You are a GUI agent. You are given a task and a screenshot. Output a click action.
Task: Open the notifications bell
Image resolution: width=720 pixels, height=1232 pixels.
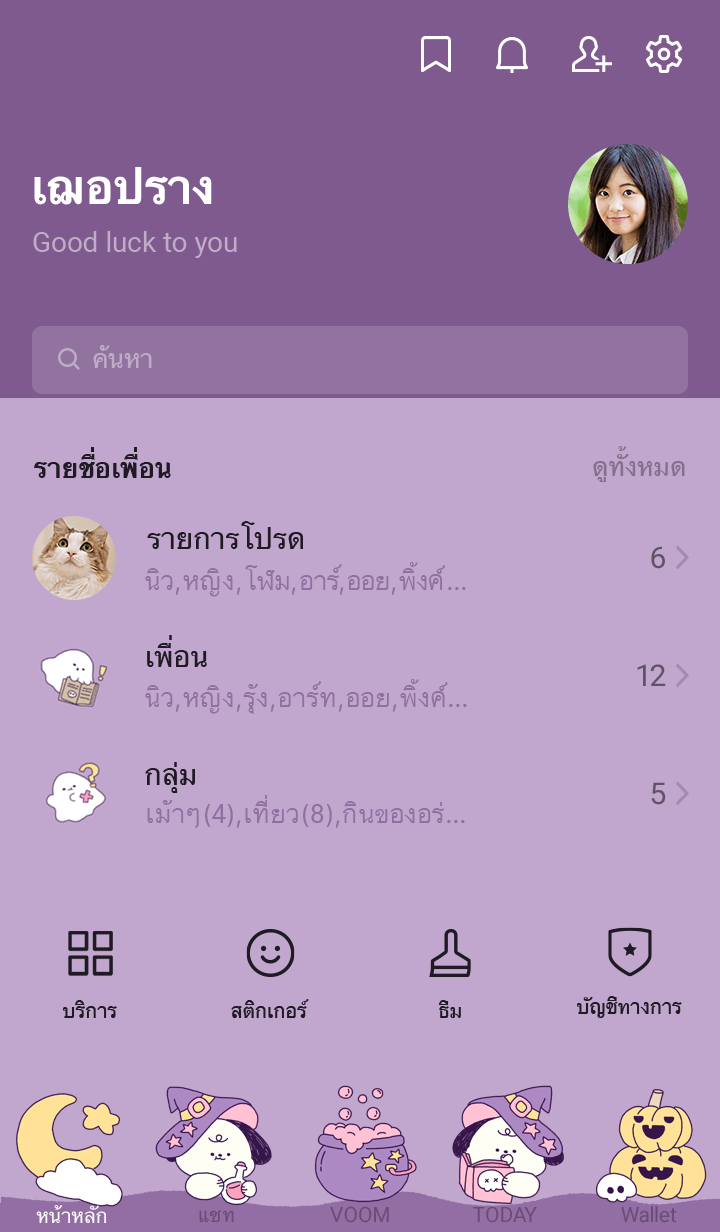click(x=512, y=54)
